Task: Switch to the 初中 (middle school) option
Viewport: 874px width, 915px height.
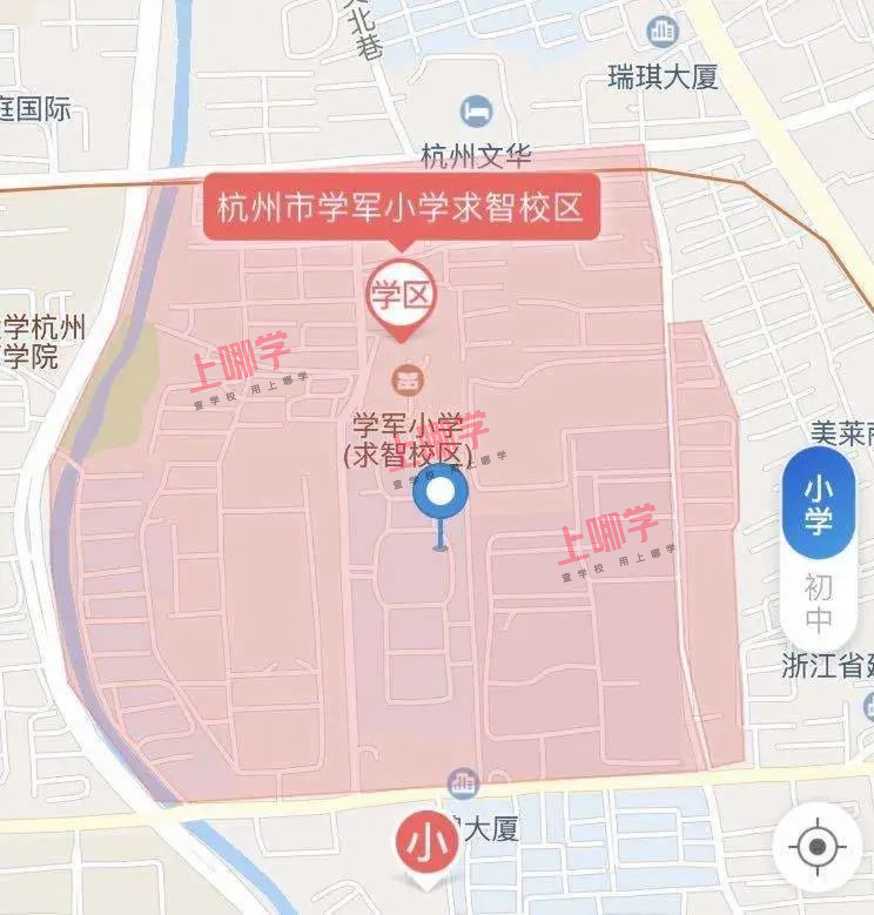Action: (818, 602)
